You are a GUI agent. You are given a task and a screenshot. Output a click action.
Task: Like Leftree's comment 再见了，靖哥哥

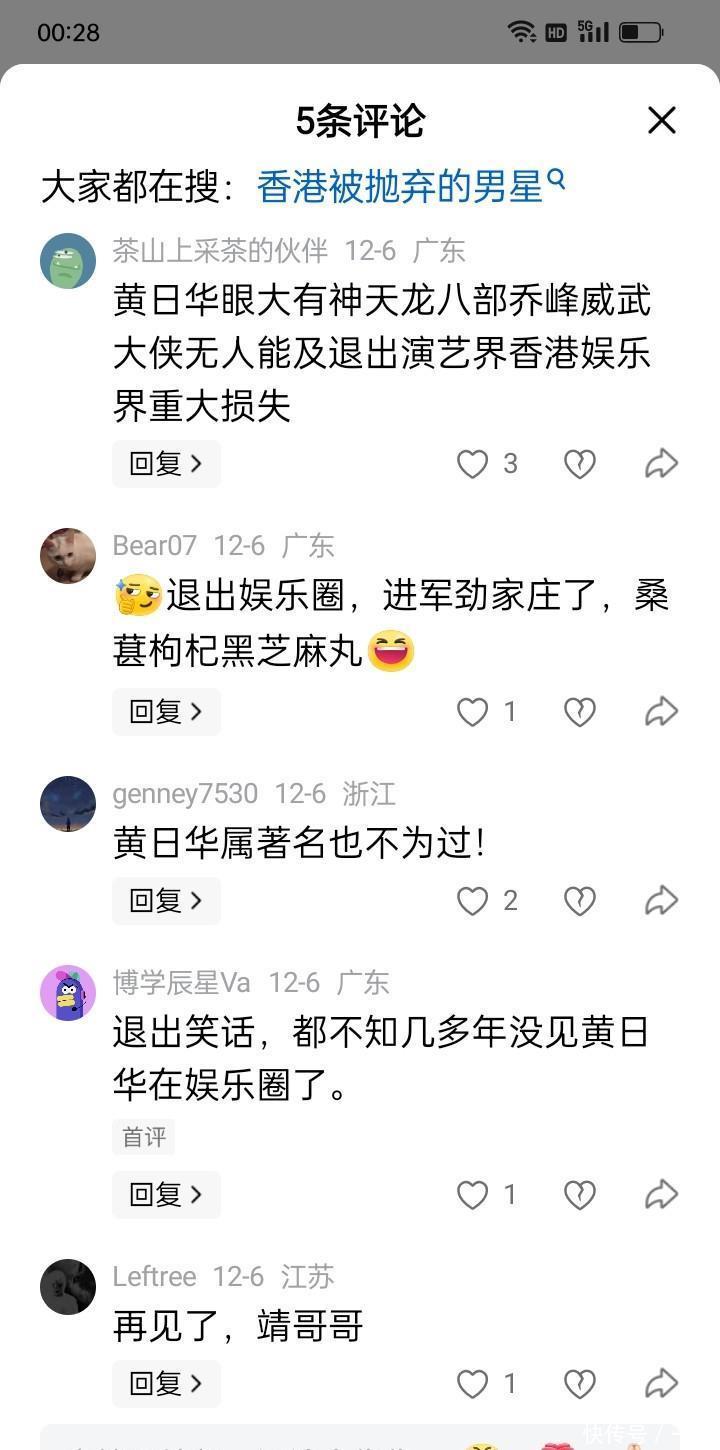tap(472, 1384)
